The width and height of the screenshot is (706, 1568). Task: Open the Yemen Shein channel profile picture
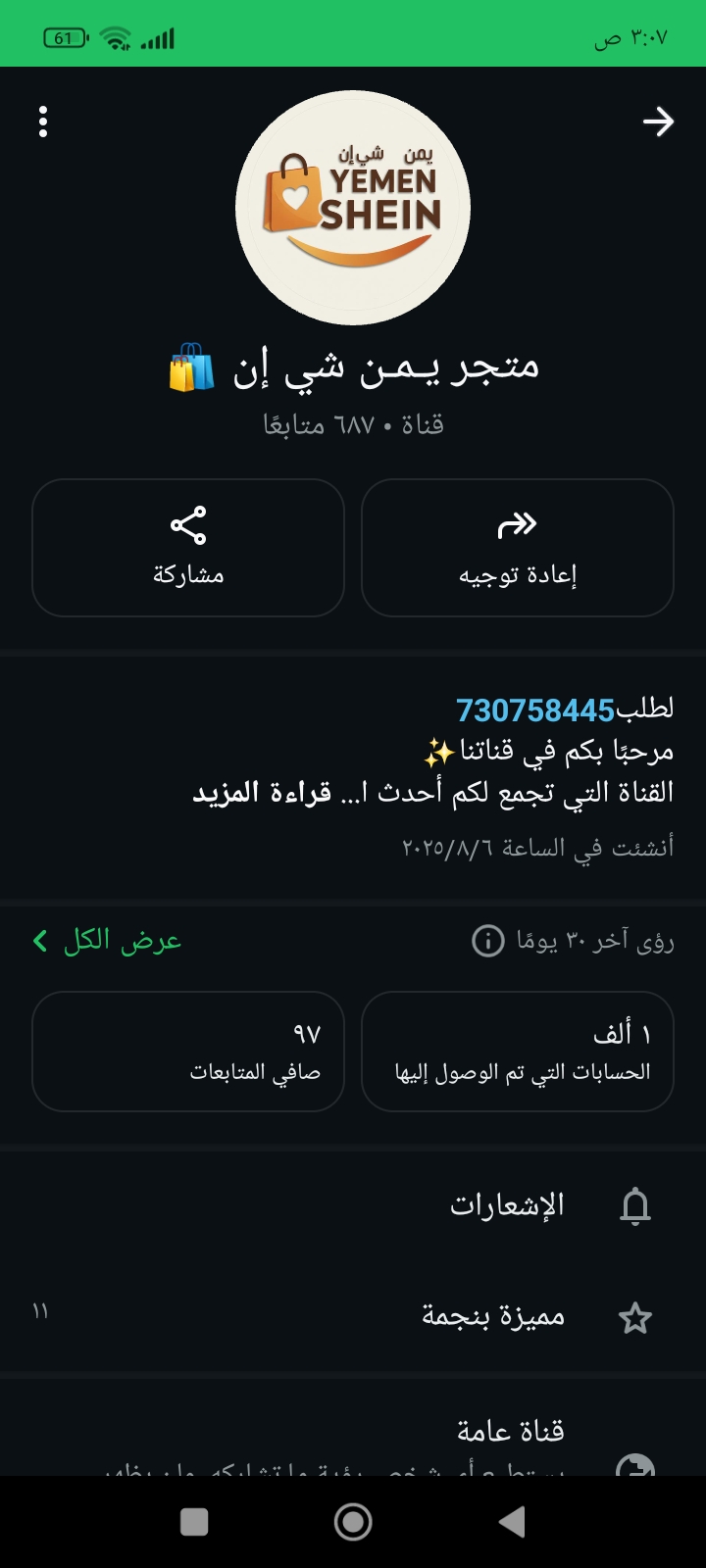(x=353, y=208)
